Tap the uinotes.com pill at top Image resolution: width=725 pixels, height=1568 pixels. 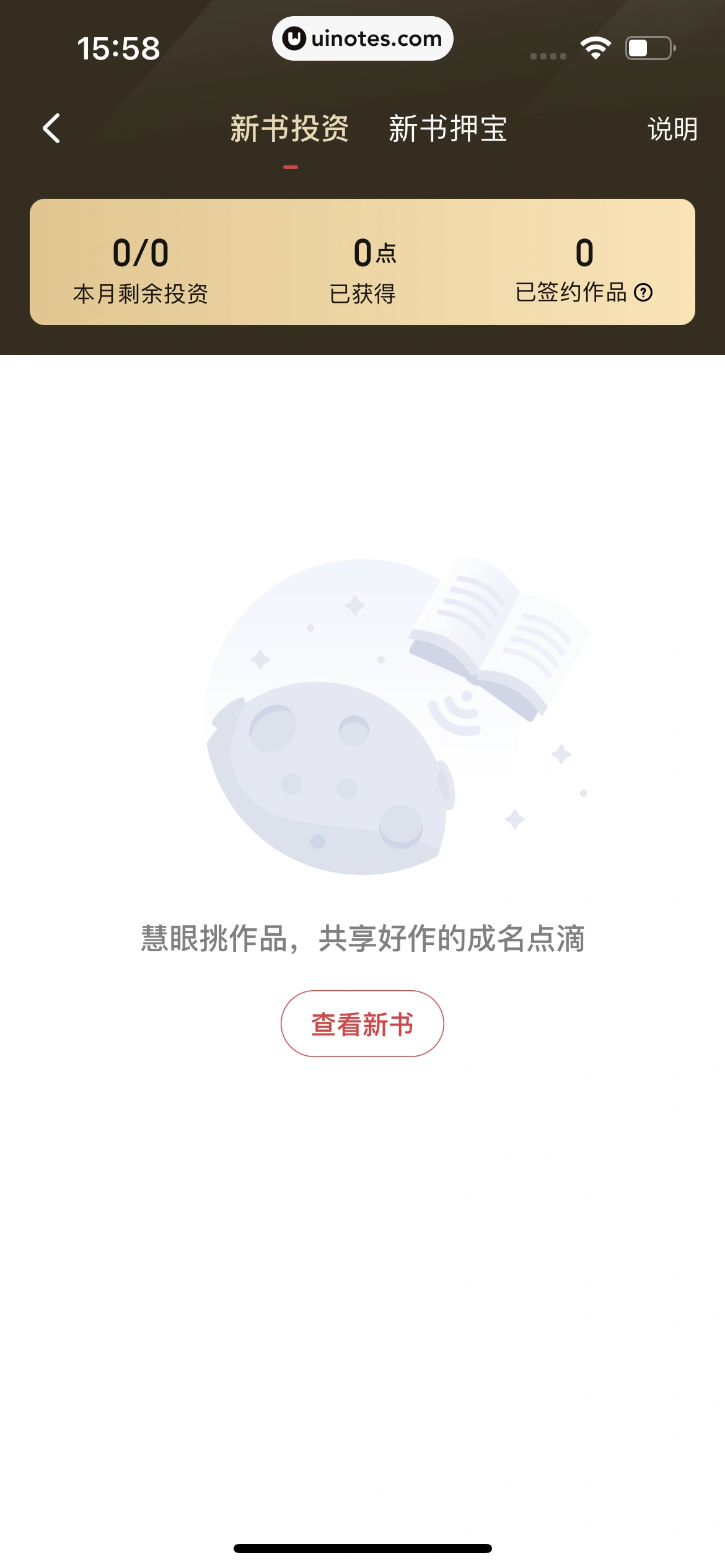(362, 38)
